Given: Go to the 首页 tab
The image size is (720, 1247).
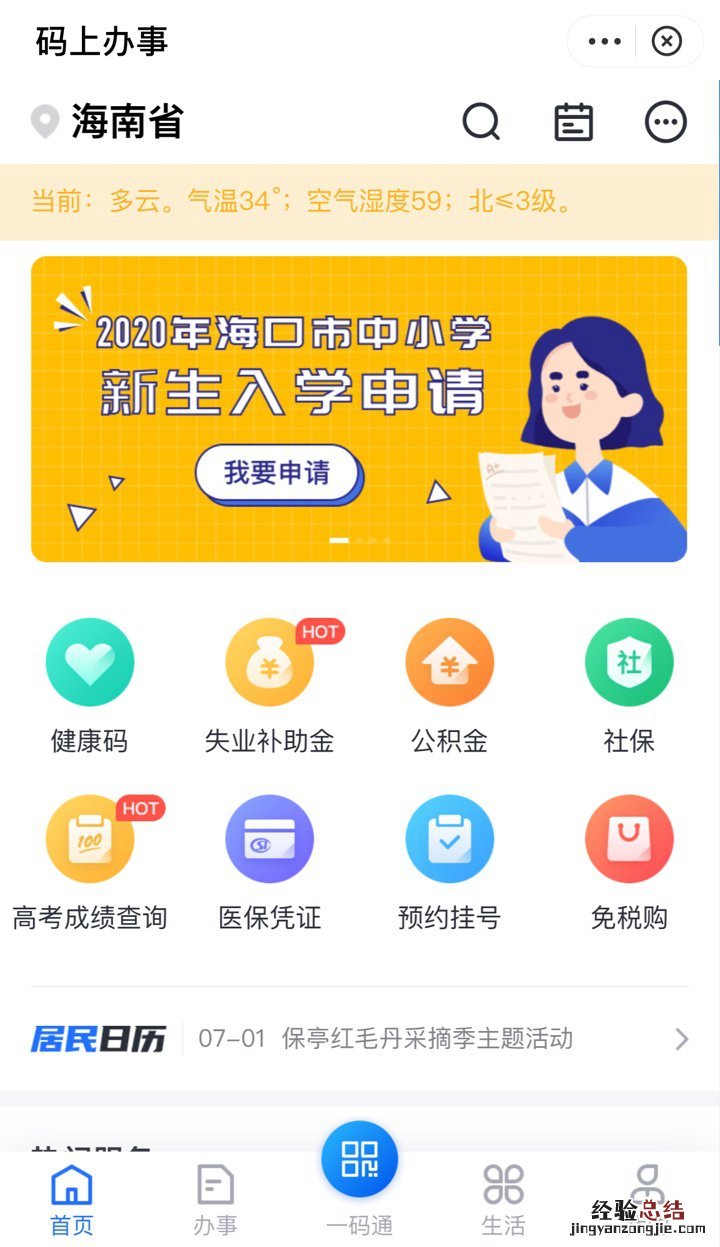Looking at the screenshot, I should pyautogui.click(x=72, y=1198).
